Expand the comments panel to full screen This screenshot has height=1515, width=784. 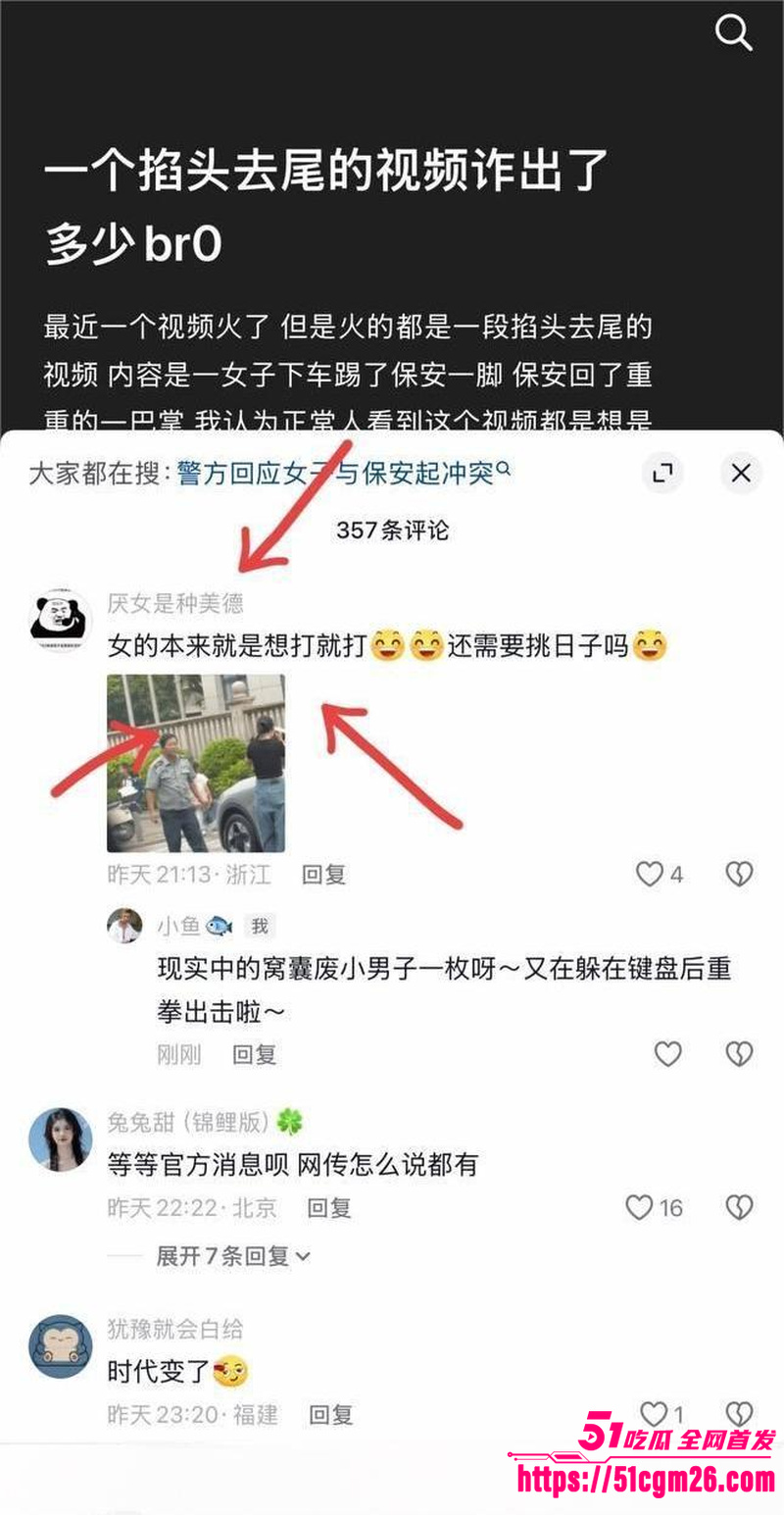[663, 474]
